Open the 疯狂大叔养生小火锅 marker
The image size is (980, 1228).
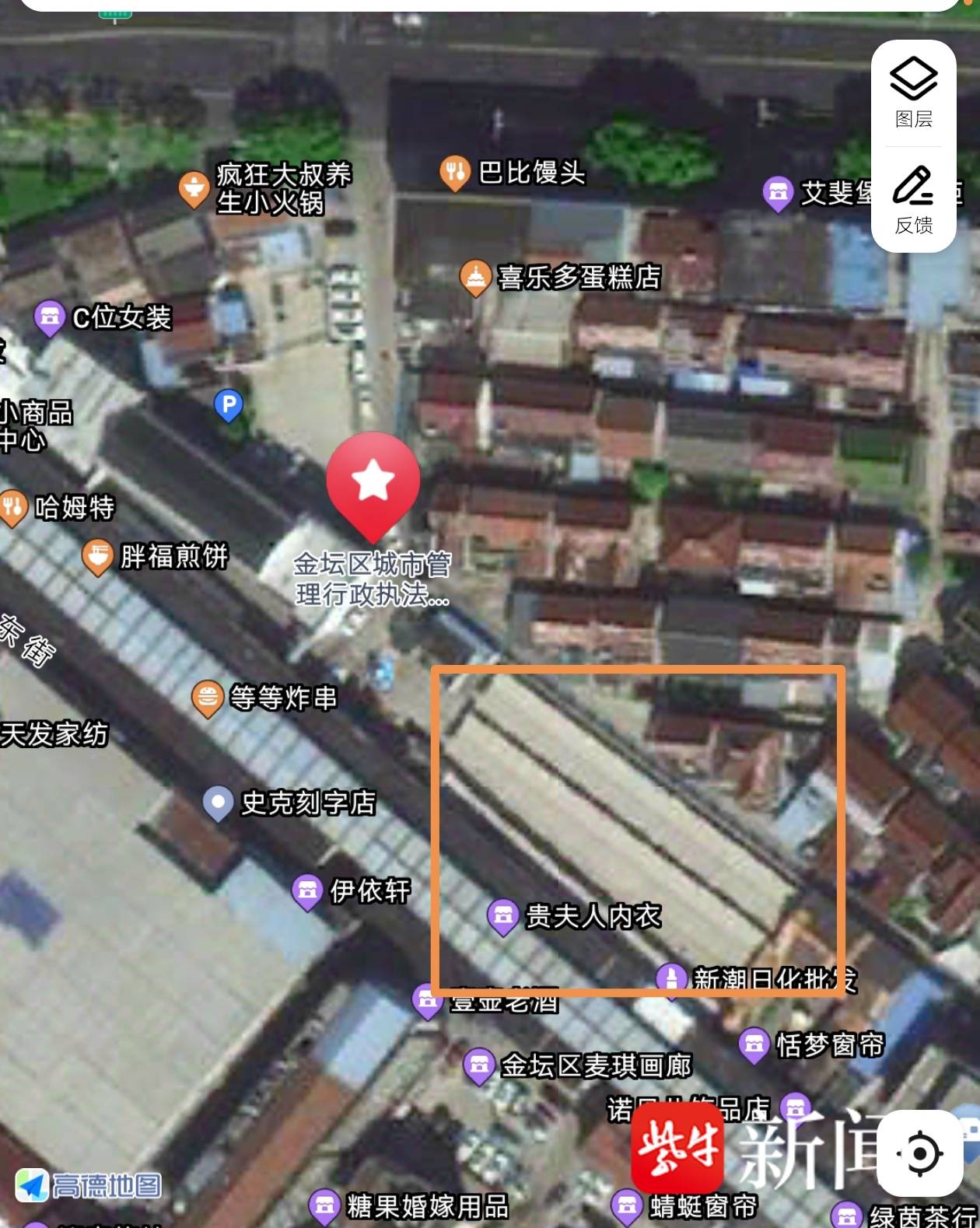(x=194, y=188)
